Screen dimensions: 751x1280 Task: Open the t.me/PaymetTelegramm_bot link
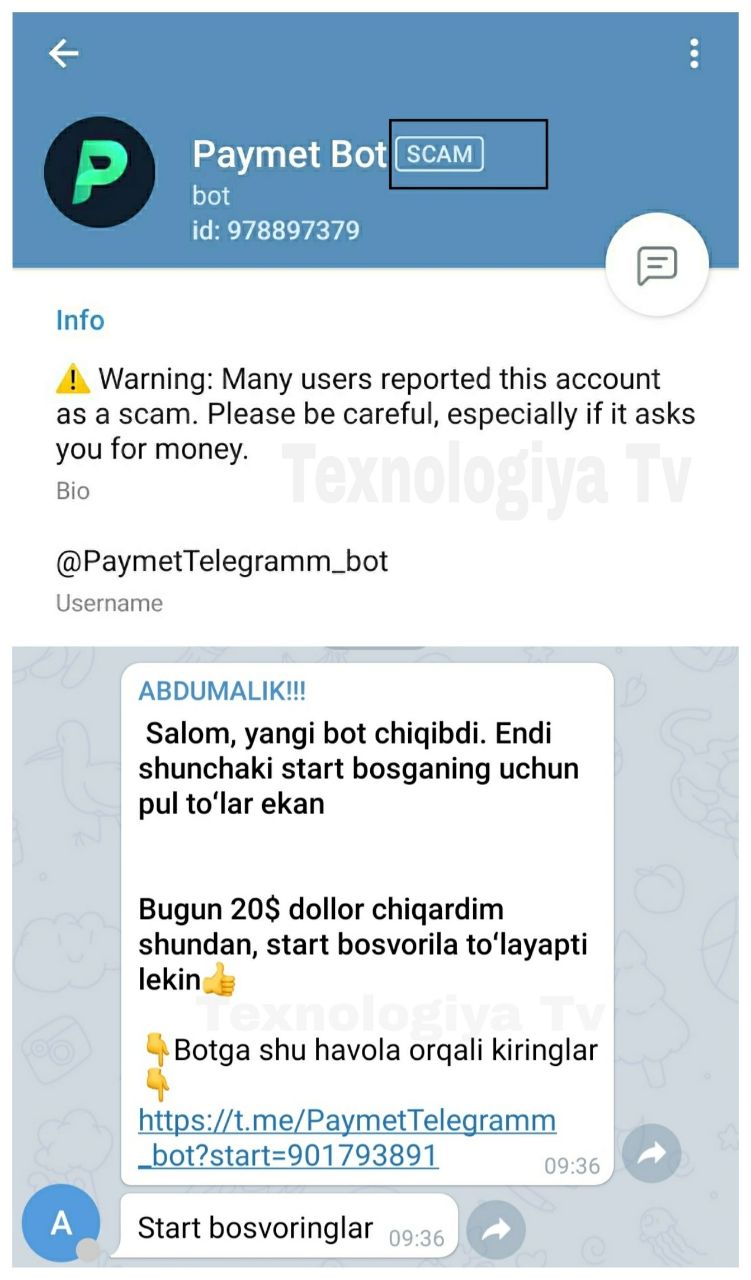coord(346,1137)
